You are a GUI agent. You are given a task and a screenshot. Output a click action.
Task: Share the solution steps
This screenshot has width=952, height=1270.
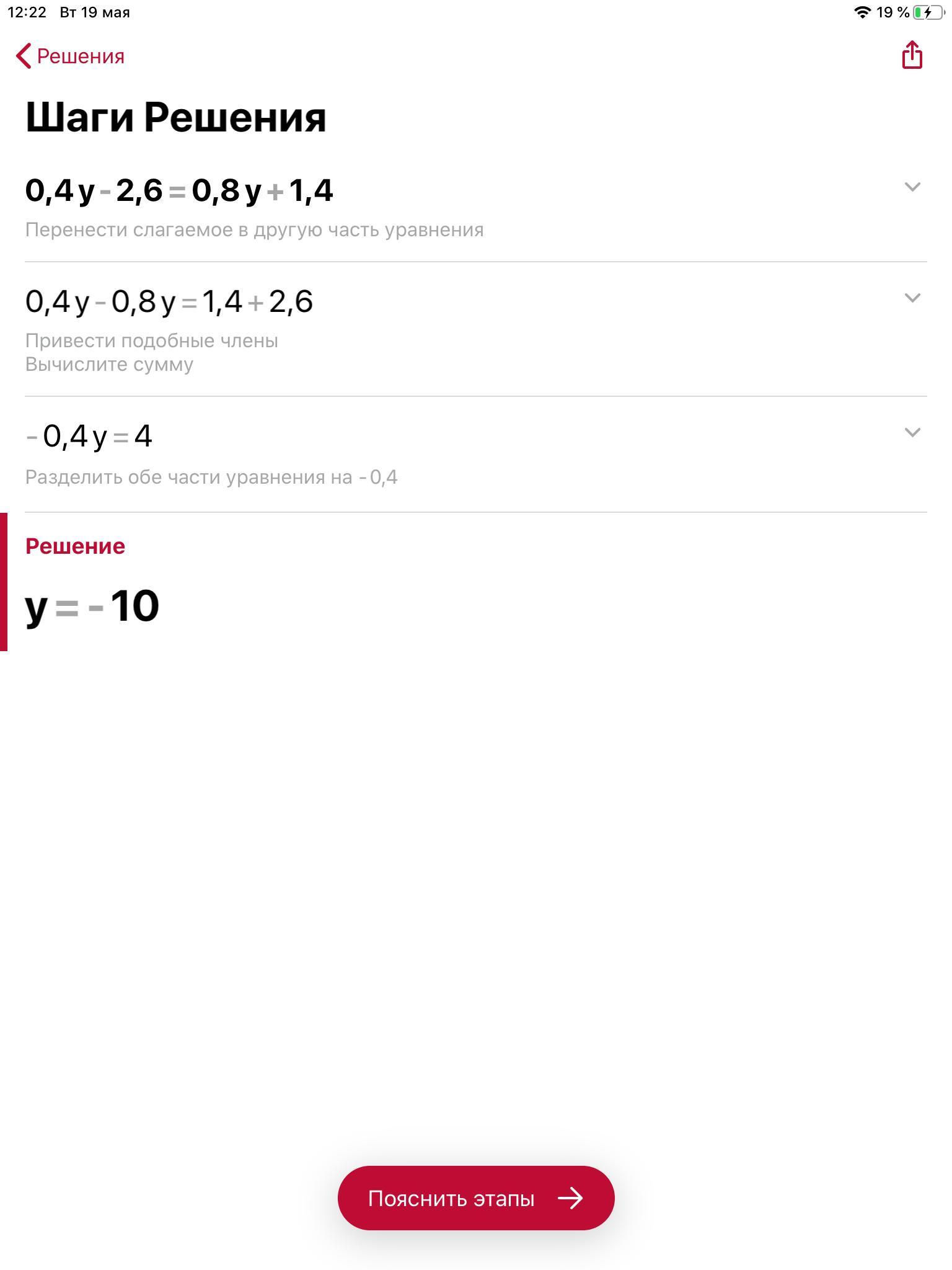912,55
